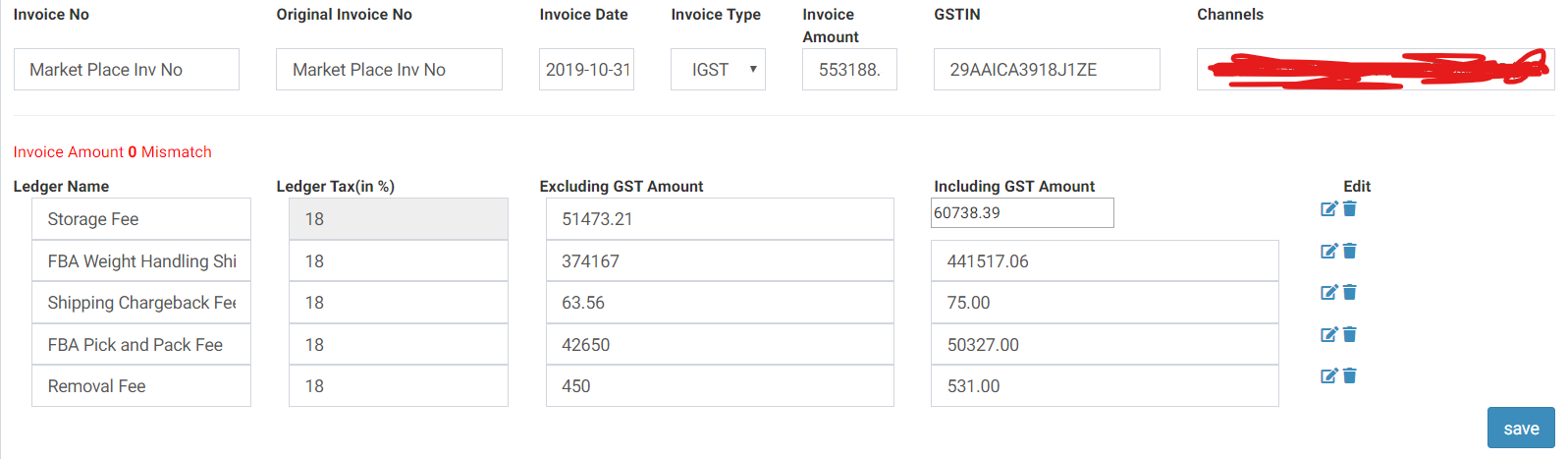Edit the GSTIN field
1568x459 pixels.
1047,70
